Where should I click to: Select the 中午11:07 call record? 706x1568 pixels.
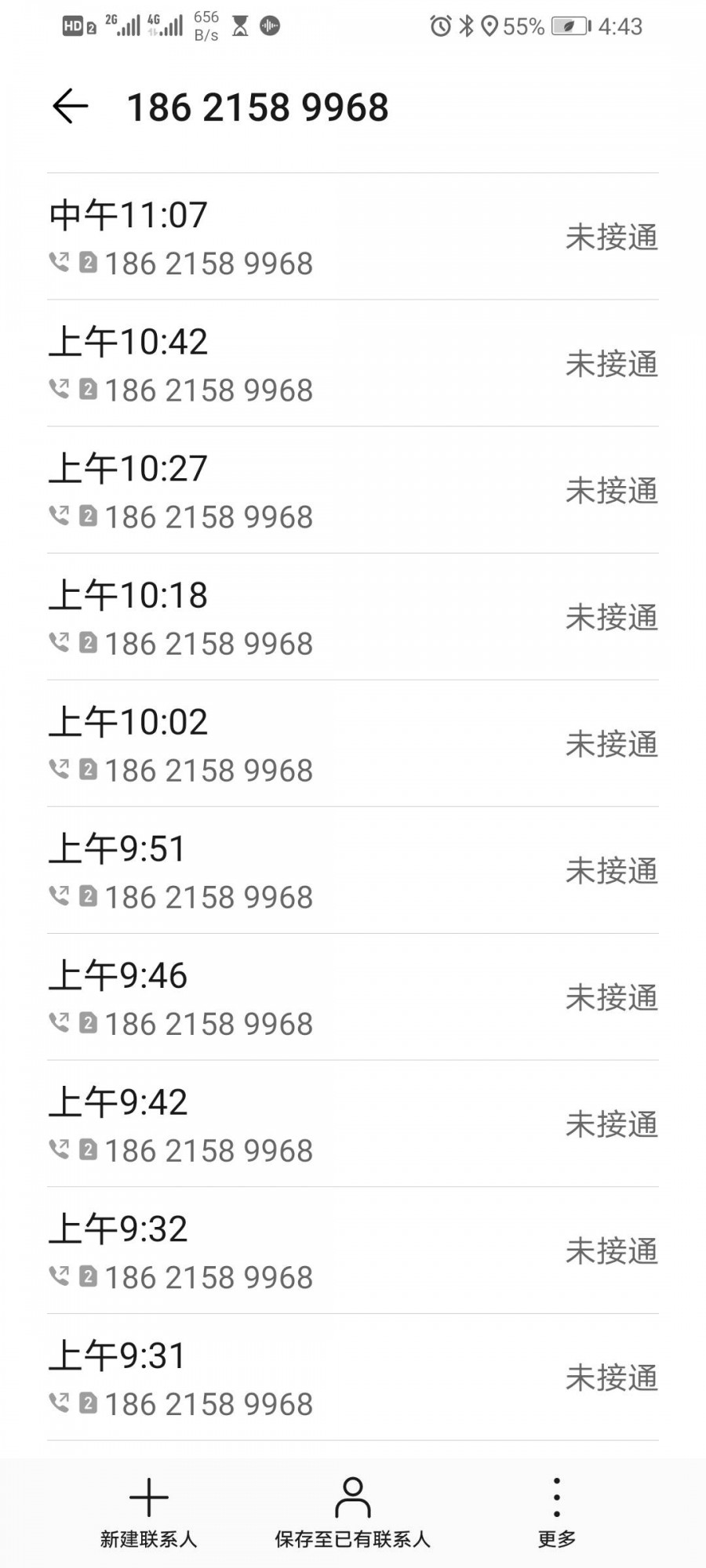click(x=353, y=237)
